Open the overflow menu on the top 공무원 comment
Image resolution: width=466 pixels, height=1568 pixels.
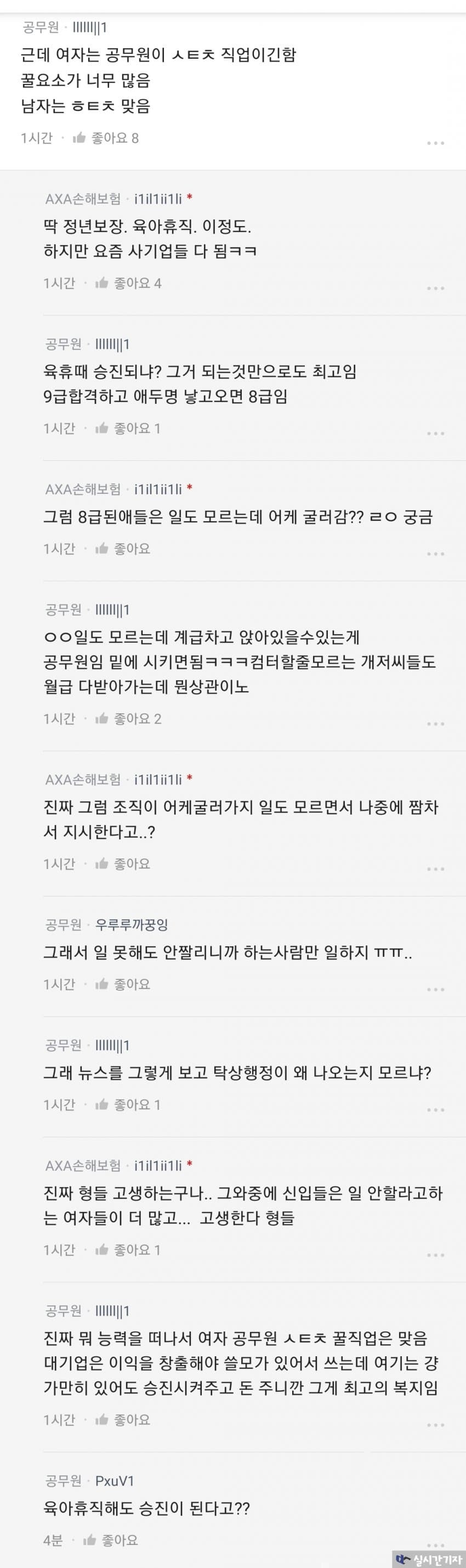click(435, 143)
